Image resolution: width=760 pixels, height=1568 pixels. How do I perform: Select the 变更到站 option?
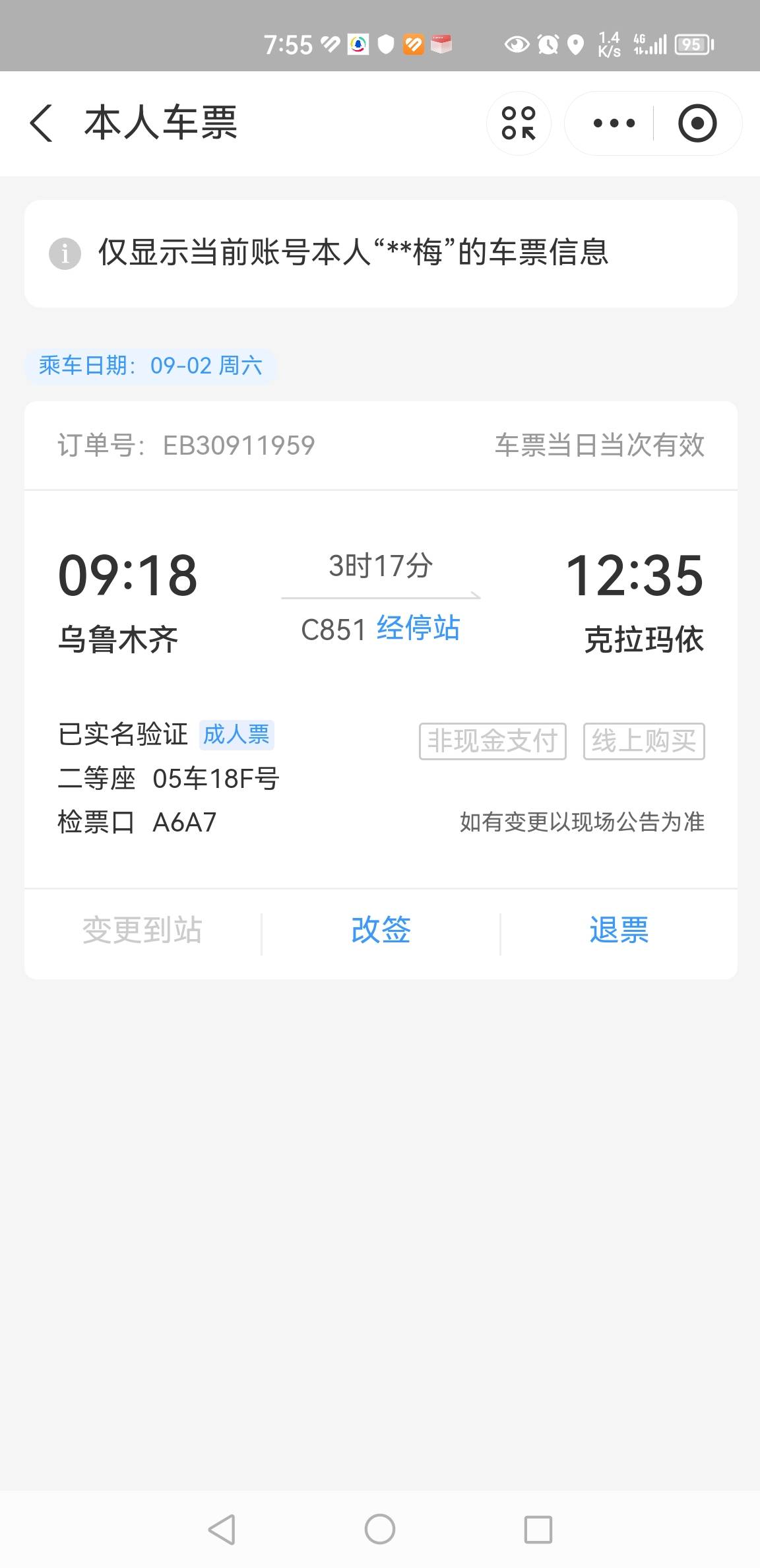coord(141,931)
